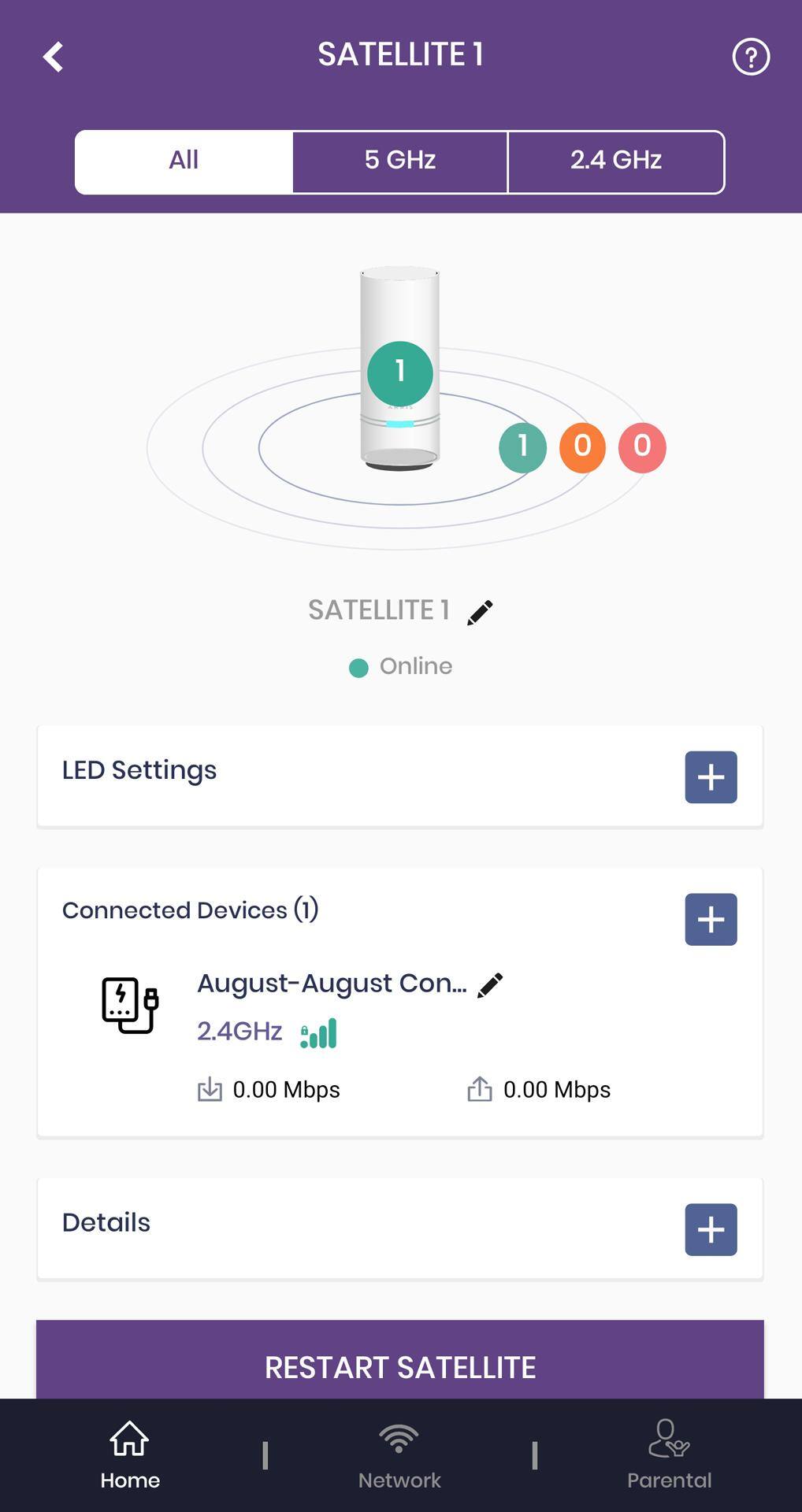The image size is (802, 1512).
Task: Click the orange zero badge
Action: [x=582, y=447]
